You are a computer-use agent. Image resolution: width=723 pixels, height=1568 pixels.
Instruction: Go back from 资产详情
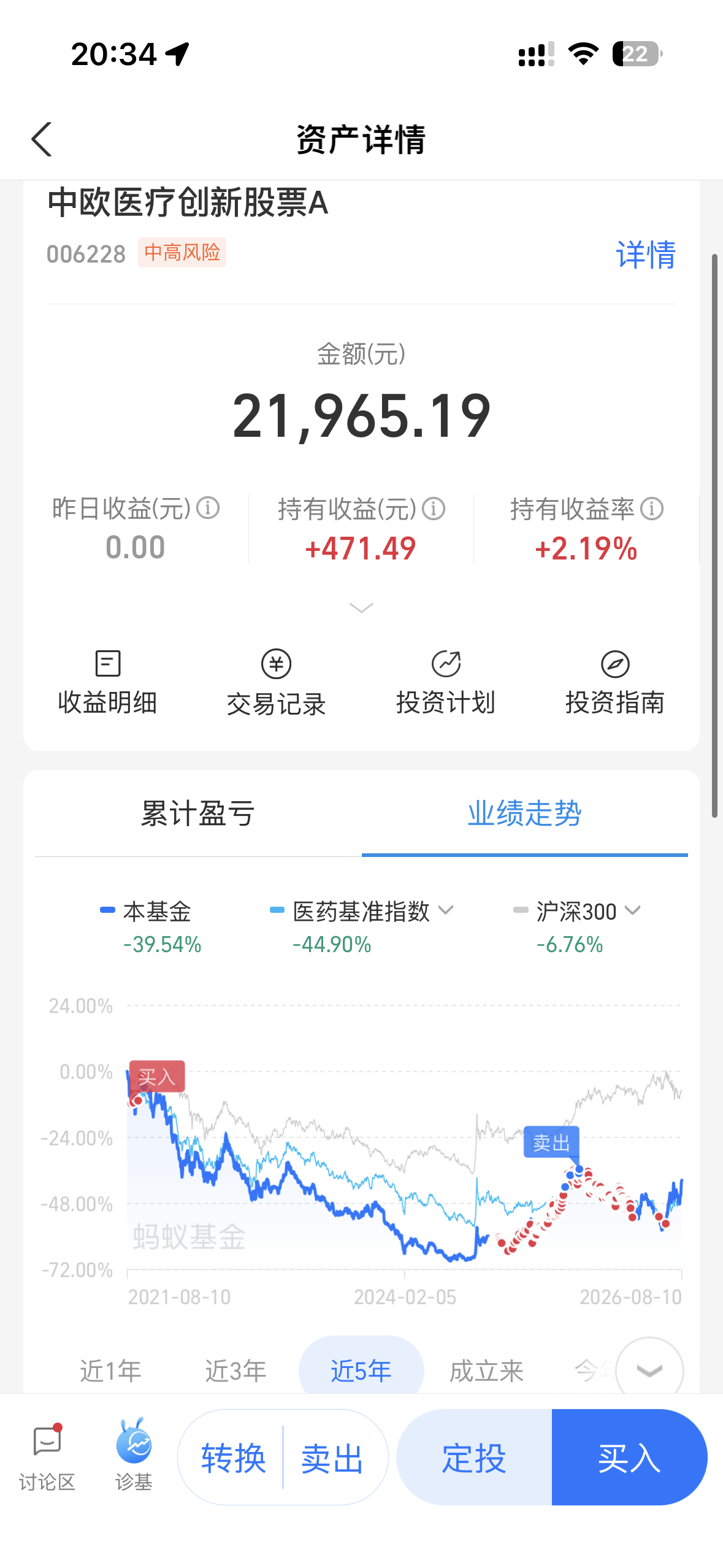tap(42, 139)
